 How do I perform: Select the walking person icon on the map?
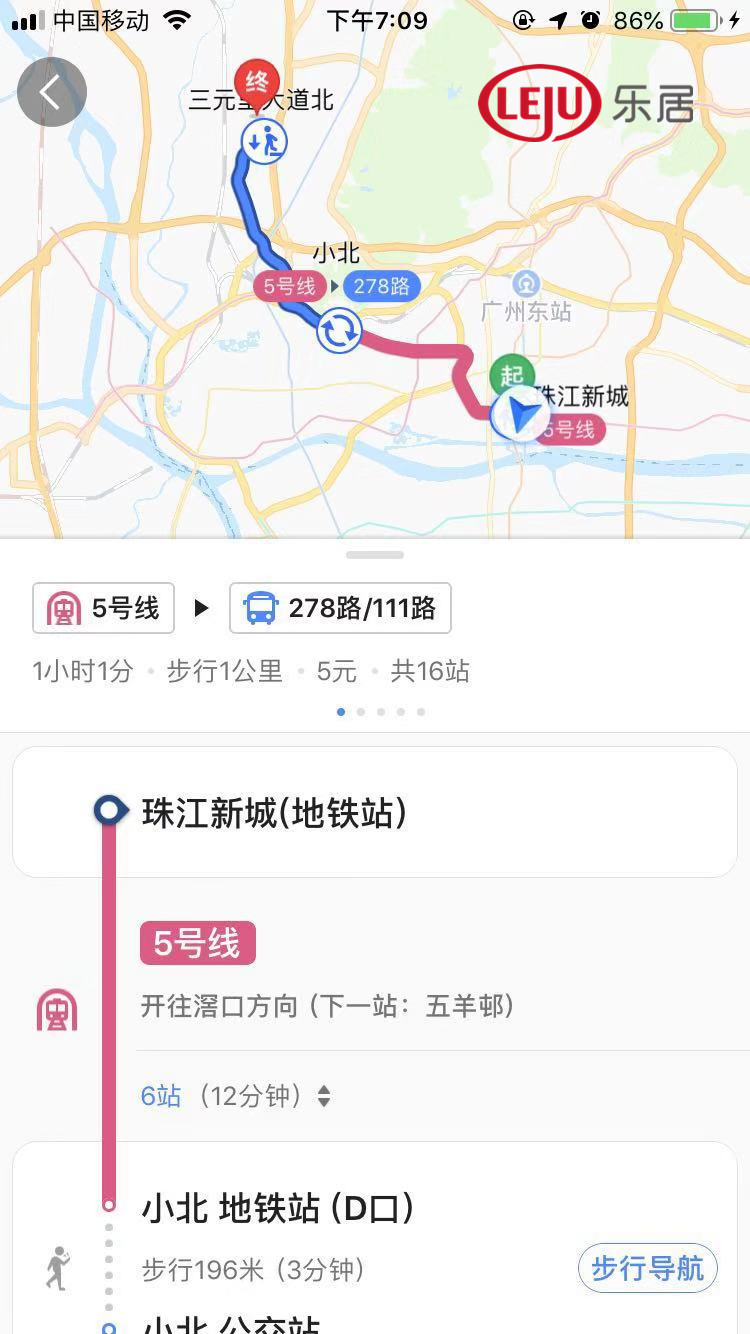pos(262,141)
